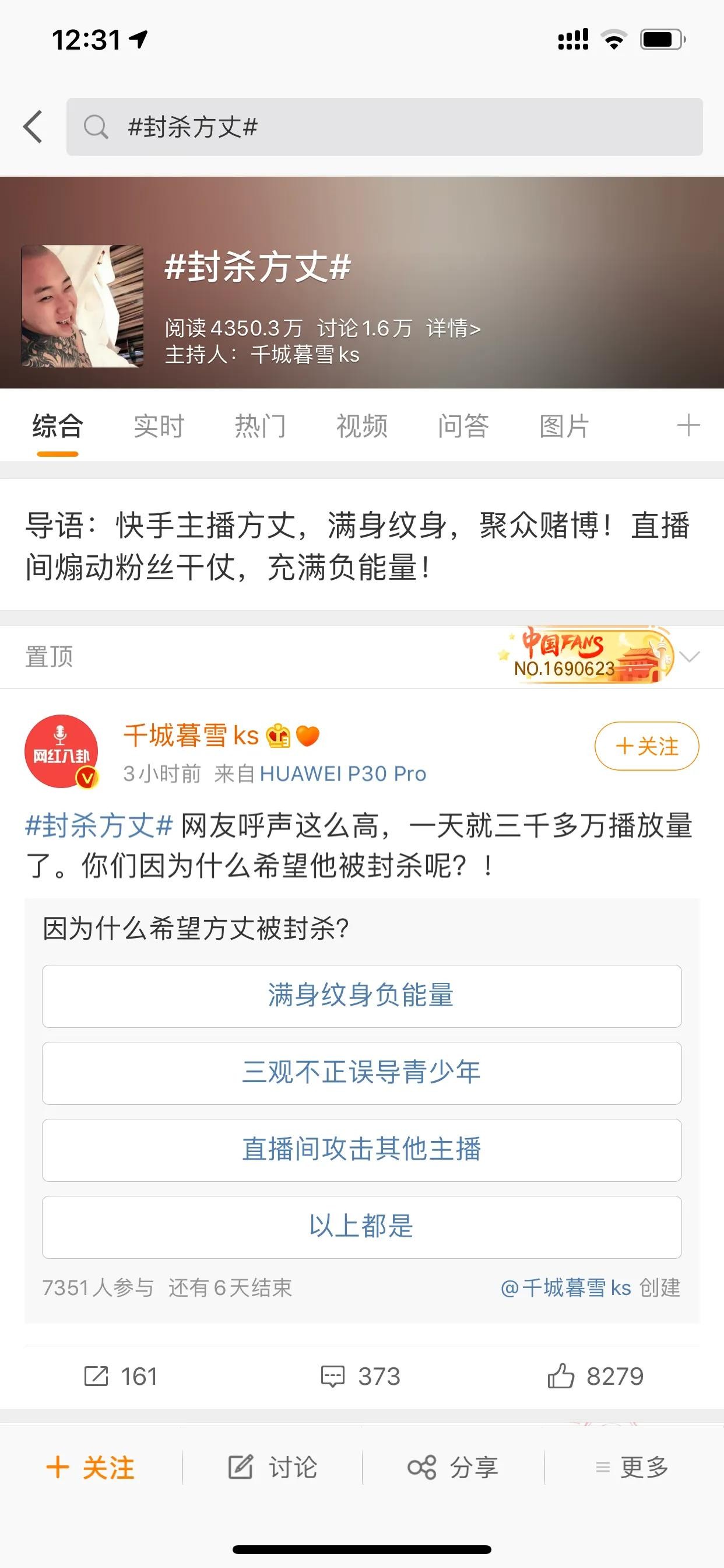Vote for 满身纹身负能量

[x=361, y=996]
